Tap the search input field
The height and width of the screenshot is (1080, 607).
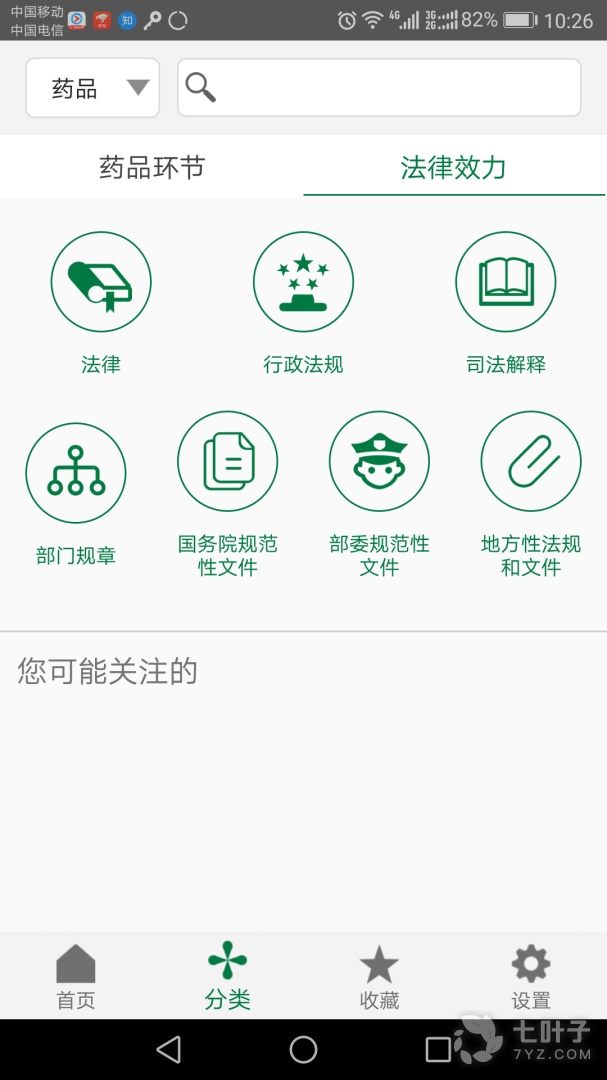[x=380, y=88]
